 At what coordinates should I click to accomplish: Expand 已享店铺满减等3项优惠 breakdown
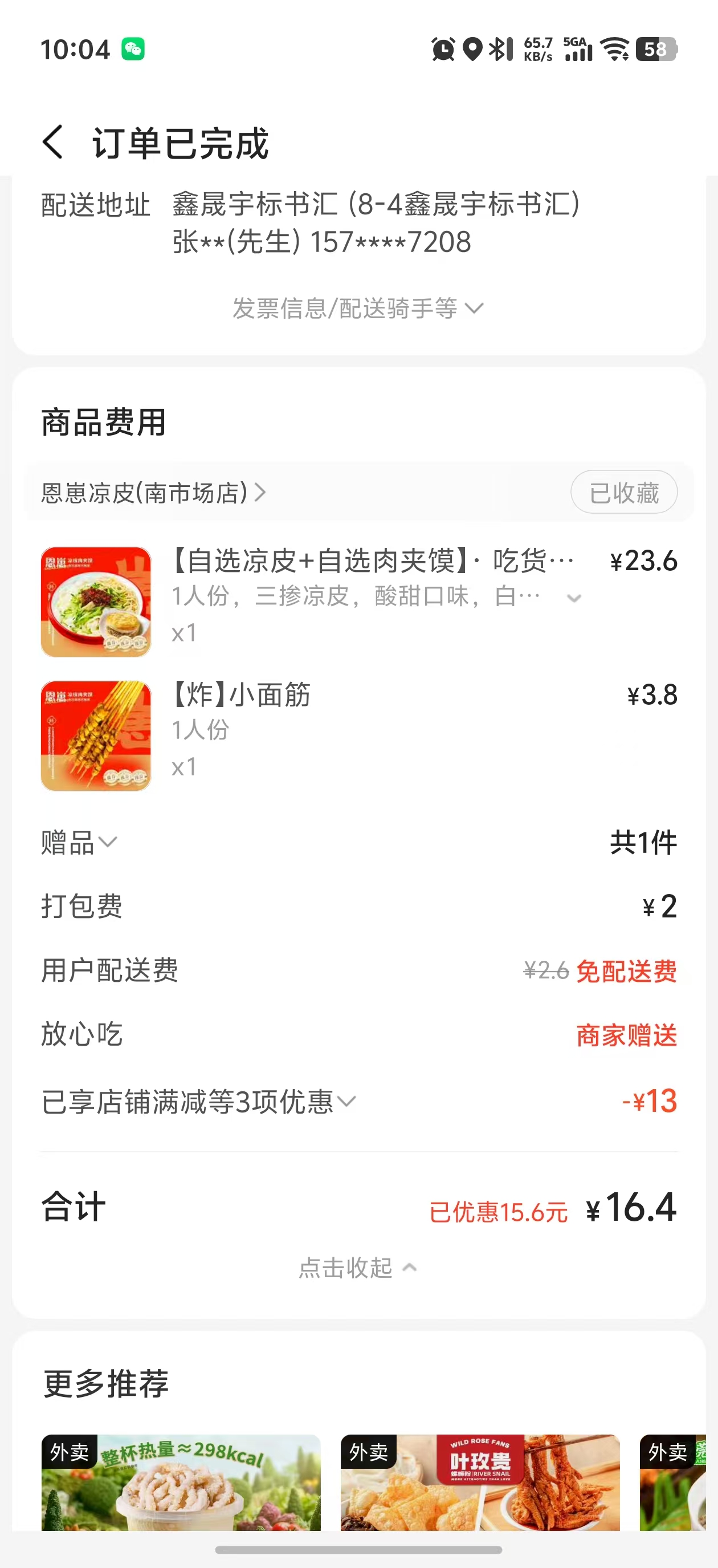pos(198,1102)
